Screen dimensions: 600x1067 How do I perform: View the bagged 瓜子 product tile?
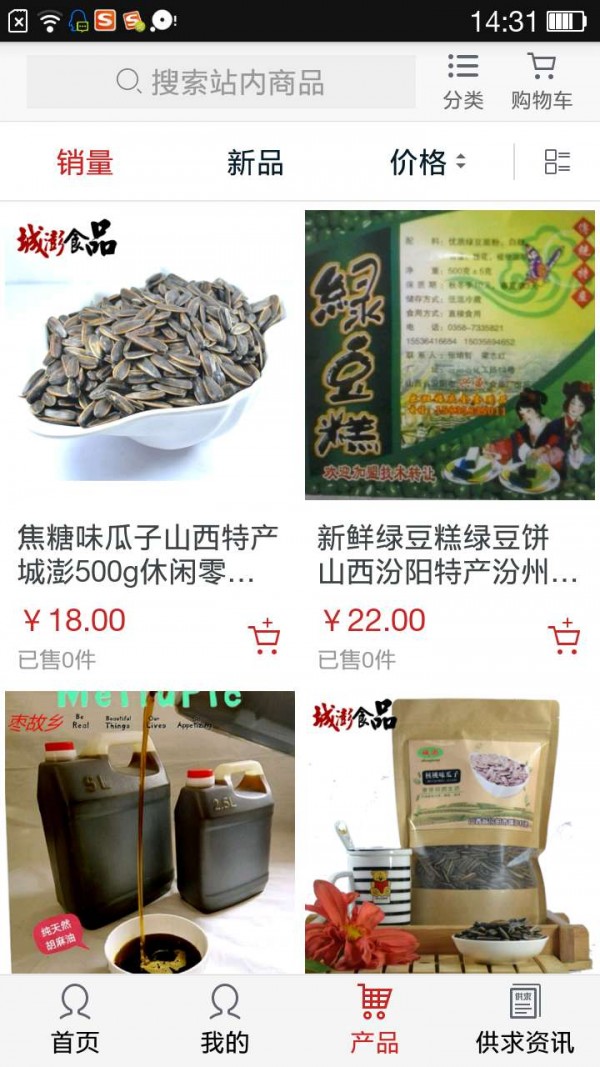[x=450, y=830]
